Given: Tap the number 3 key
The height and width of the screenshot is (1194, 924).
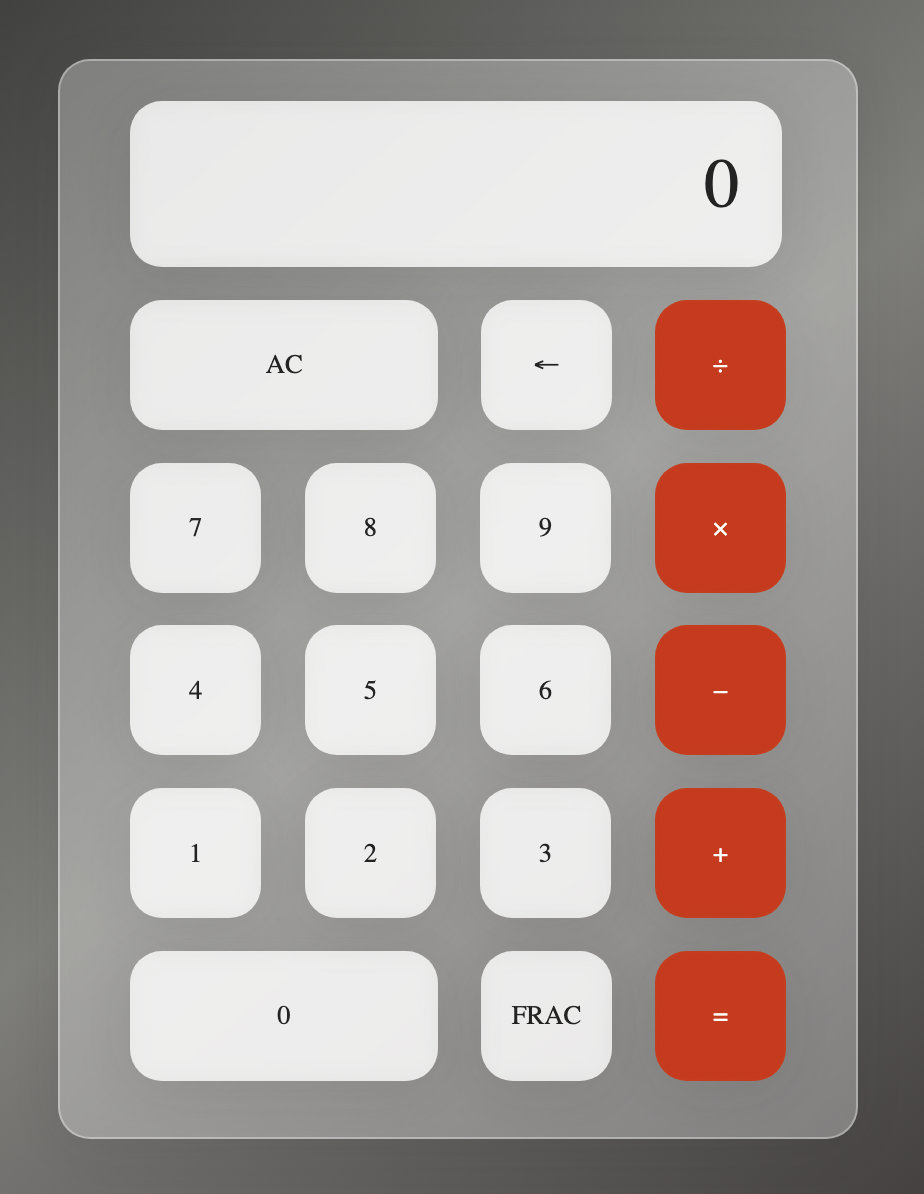Looking at the screenshot, I should click(x=545, y=853).
